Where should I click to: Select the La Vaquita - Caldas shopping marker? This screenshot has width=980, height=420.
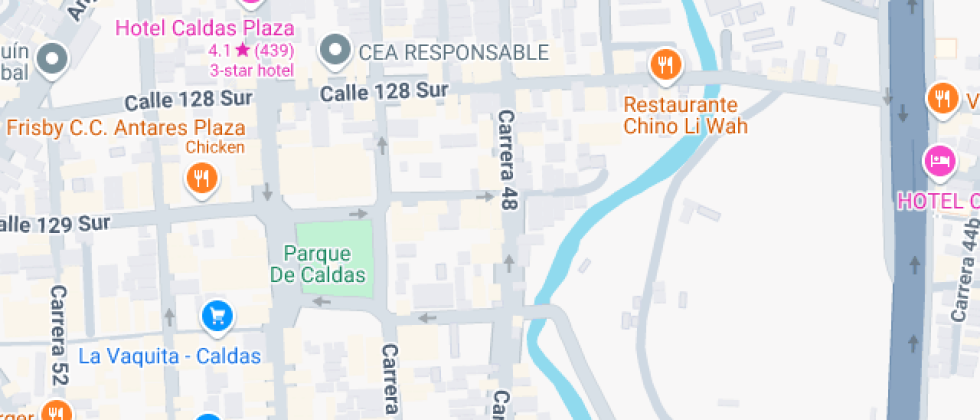click(x=218, y=318)
